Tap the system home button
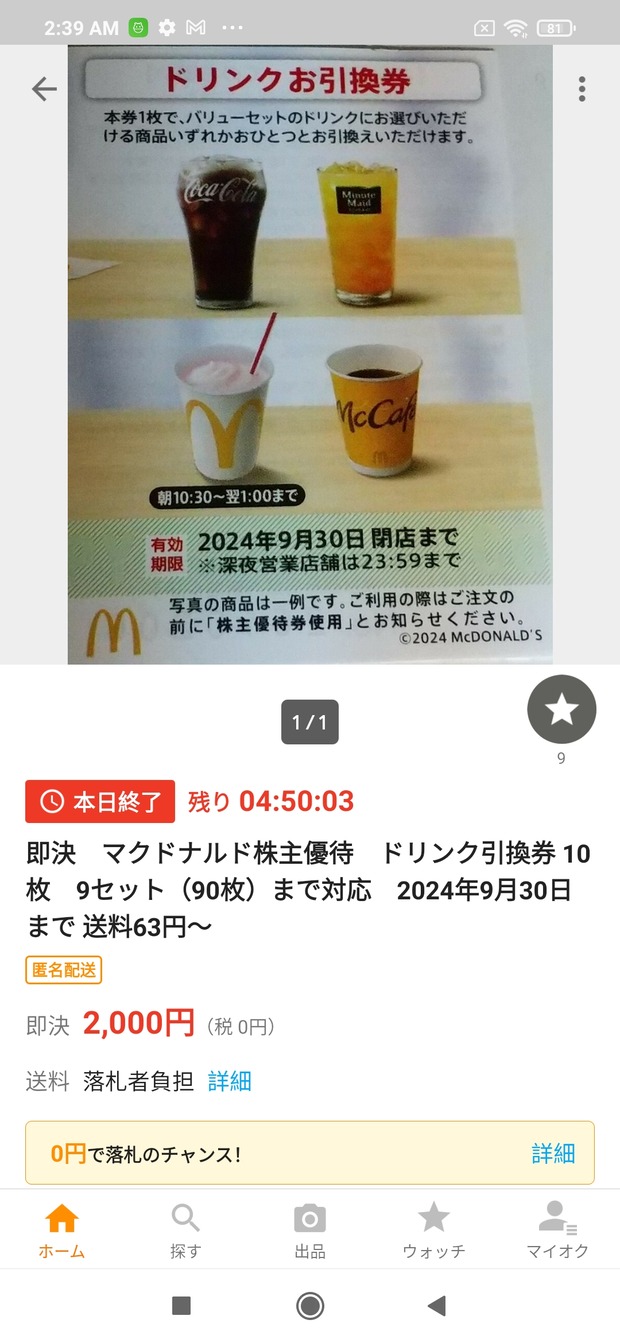This screenshot has height=1343, width=620. point(310,1305)
